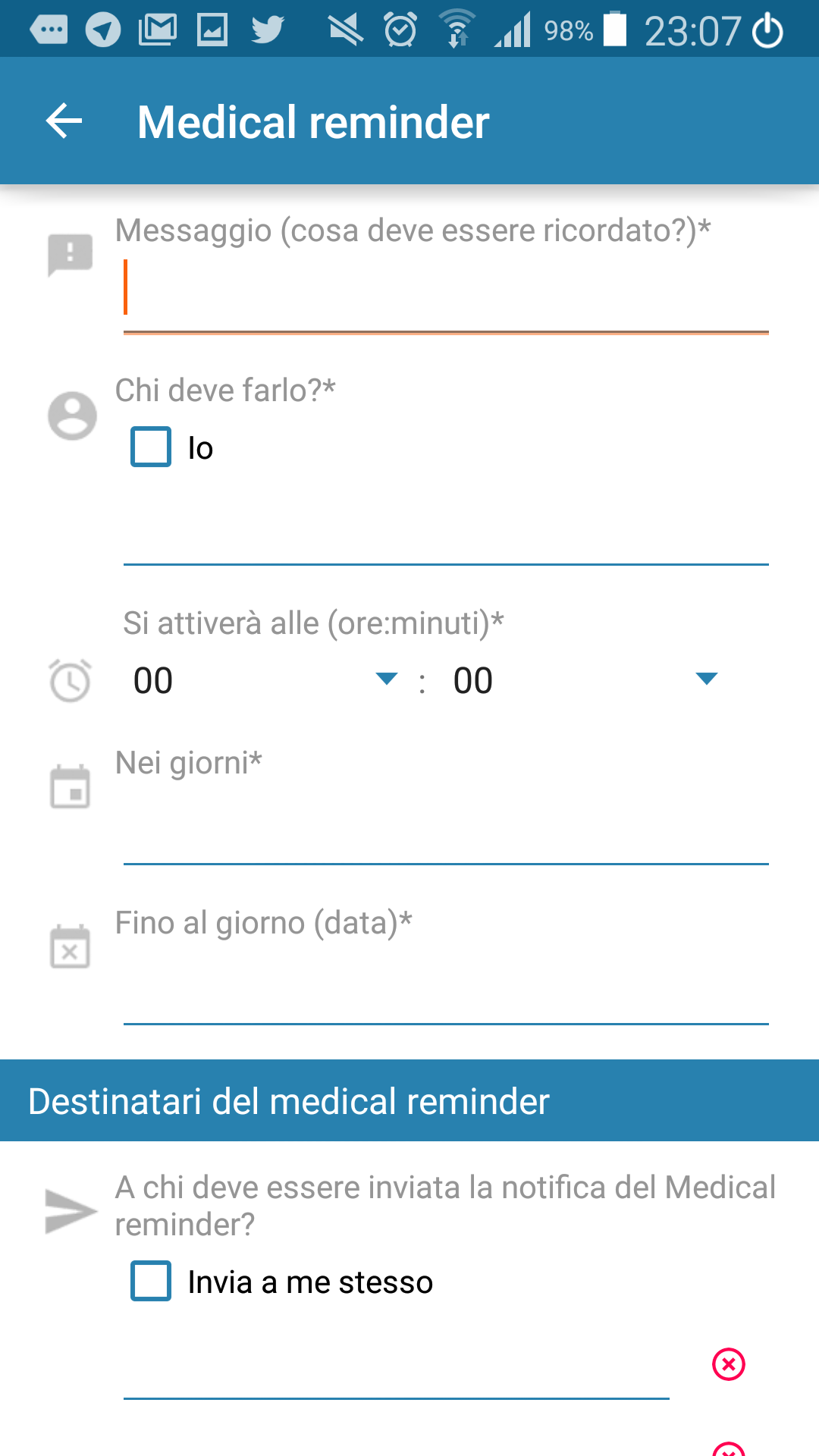Tap the recipient field under 'Invia a me stesso'
The width and height of the screenshot is (819, 1456).
click(396, 1365)
